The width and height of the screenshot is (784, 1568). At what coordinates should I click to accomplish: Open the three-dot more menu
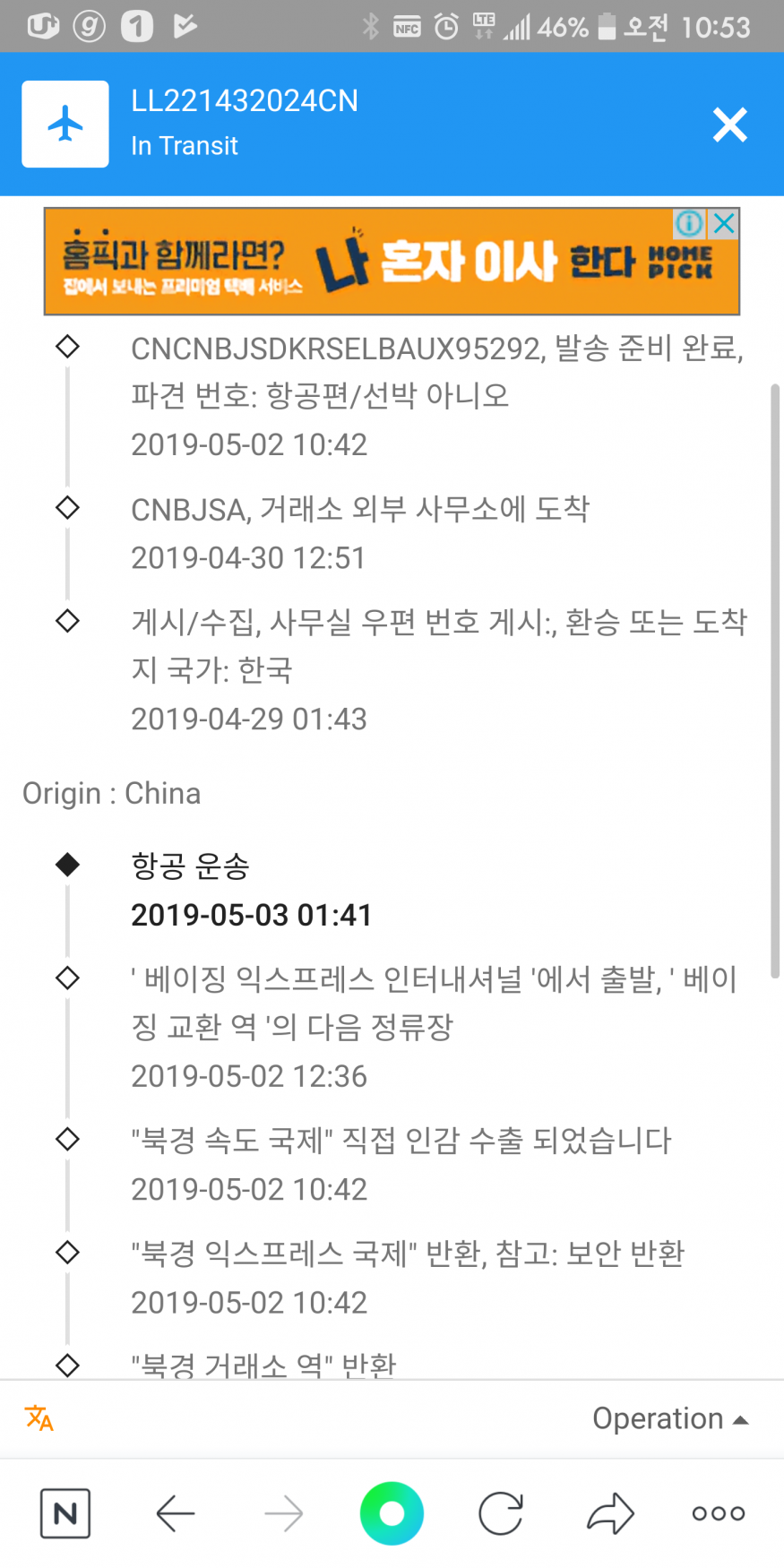pyautogui.click(x=719, y=1513)
